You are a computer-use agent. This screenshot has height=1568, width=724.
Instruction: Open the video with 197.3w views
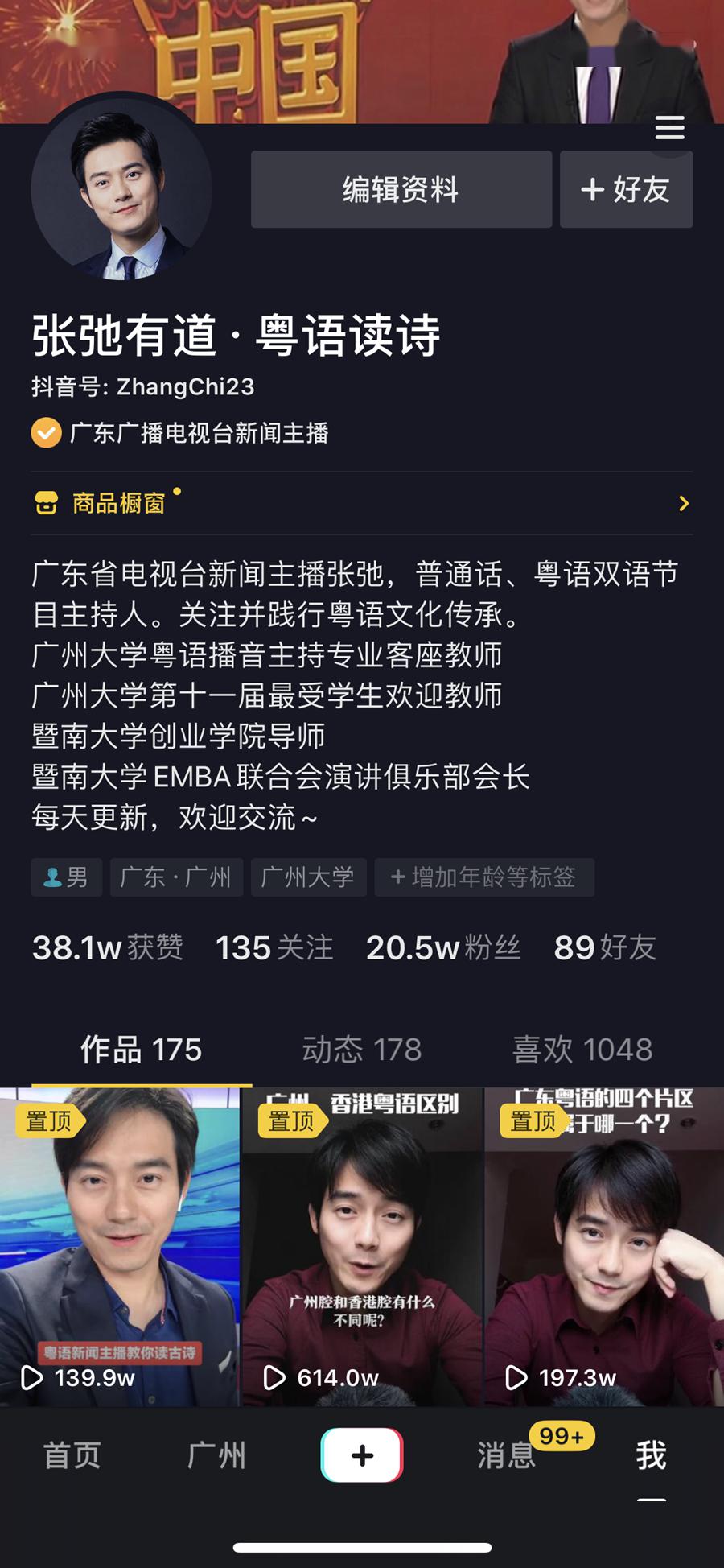pyautogui.click(x=604, y=1246)
